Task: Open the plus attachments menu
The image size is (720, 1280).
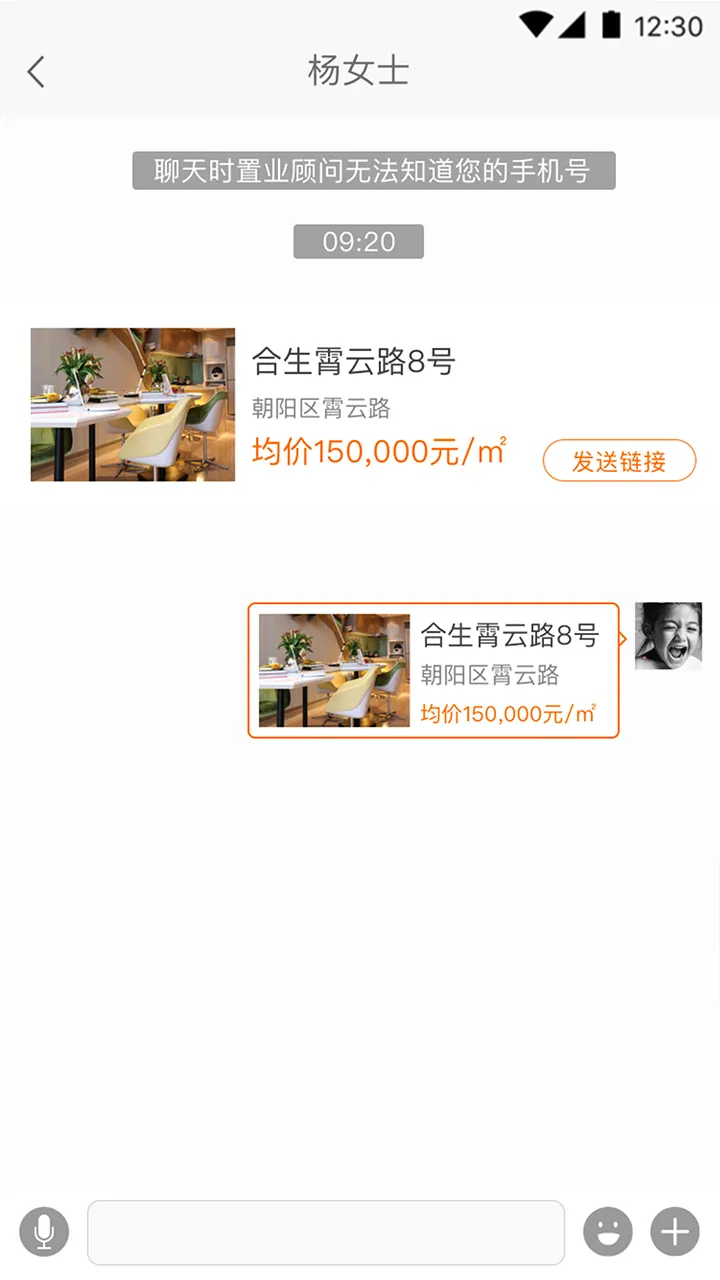Action: [x=675, y=1231]
